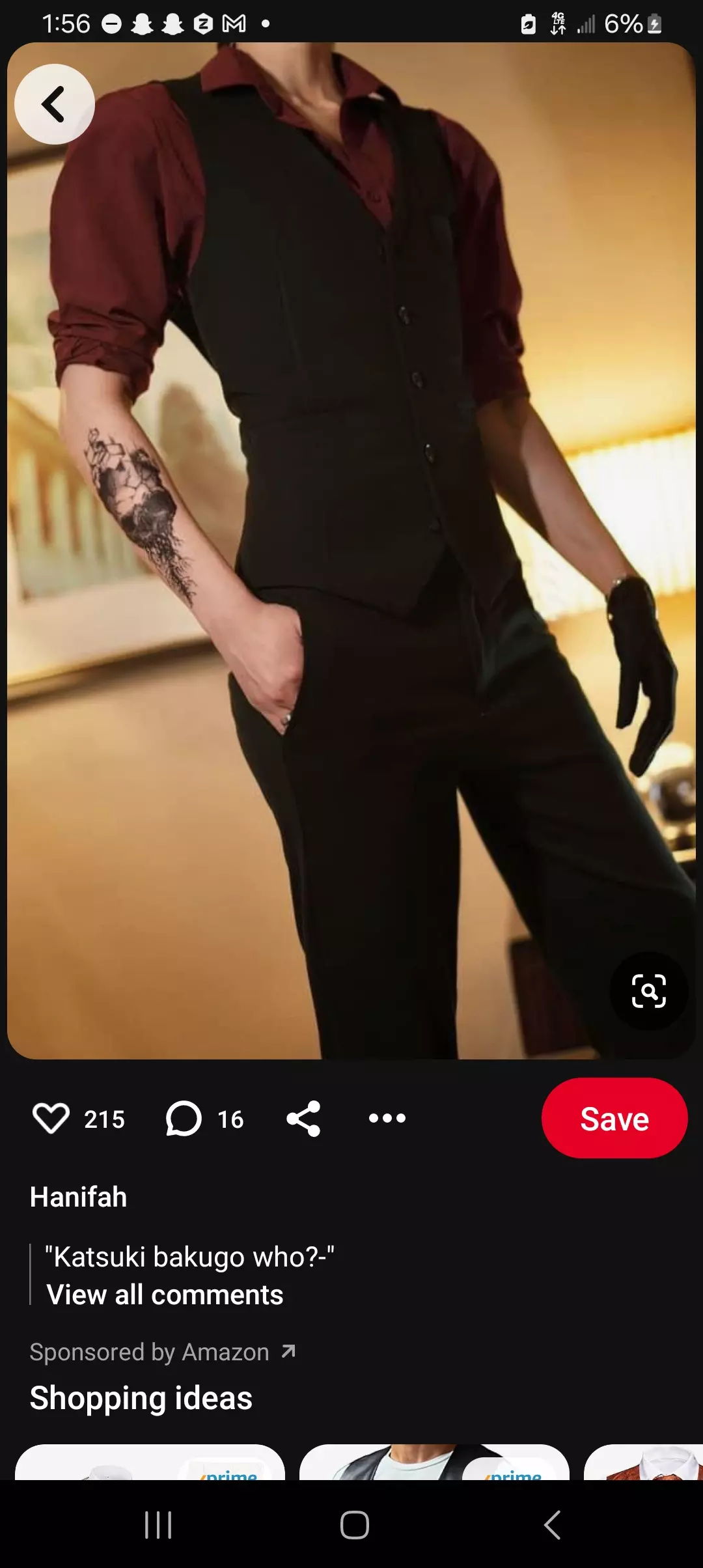This screenshot has height=1568, width=703.
Task: Tap the system home button
Action: pyautogui.click(x=354, y=1524)
